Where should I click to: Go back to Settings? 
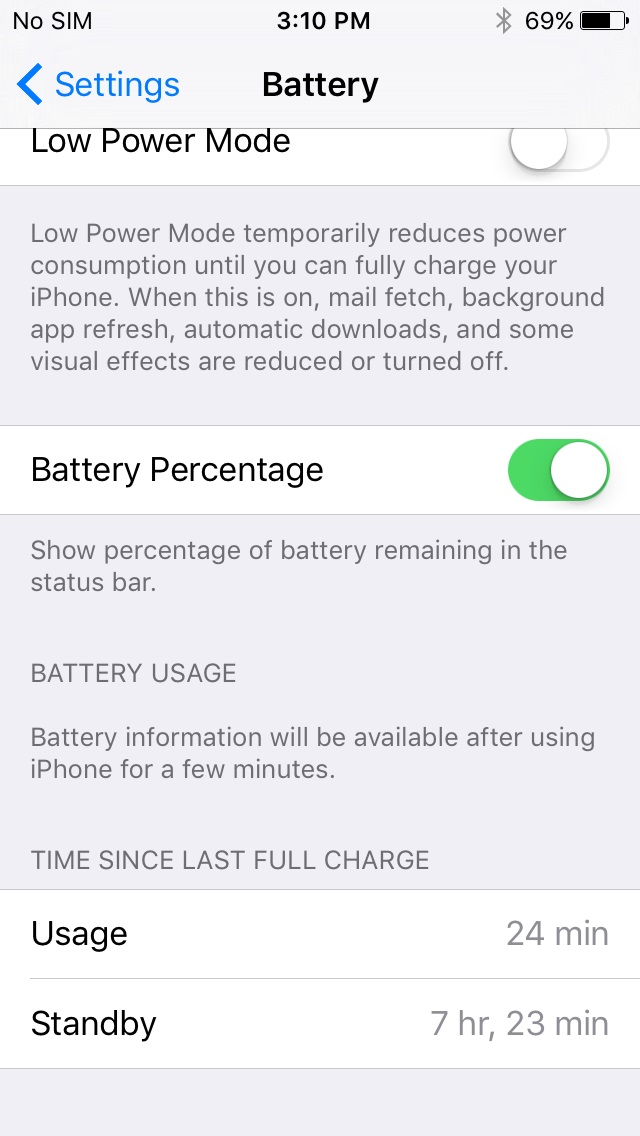point(98,85)
